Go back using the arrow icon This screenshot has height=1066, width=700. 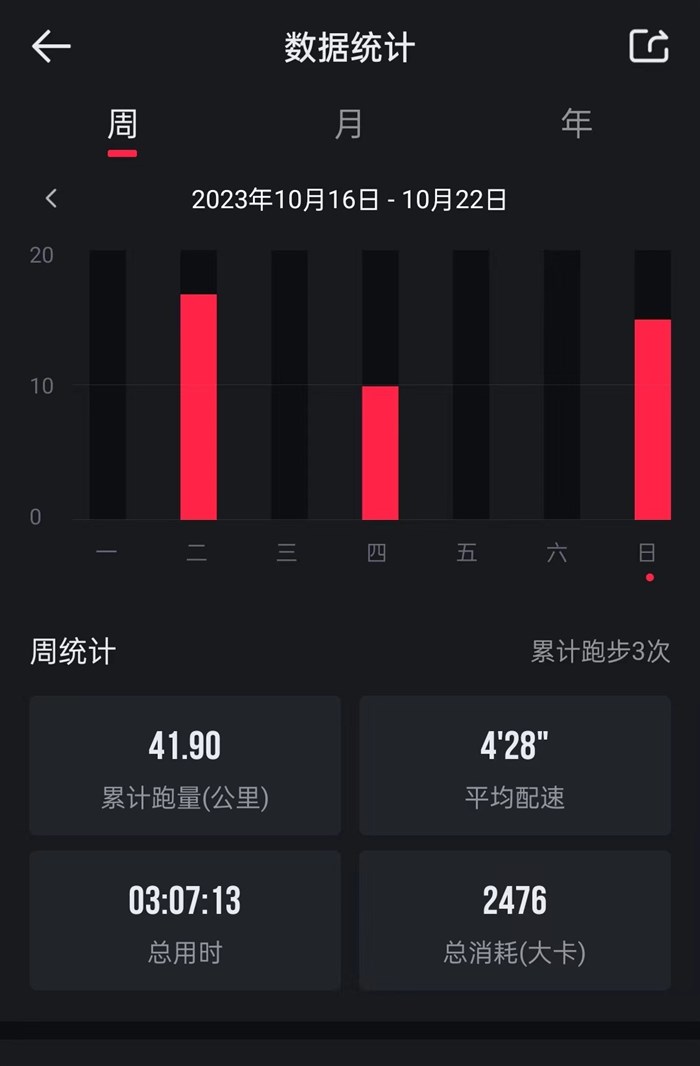[51, 47]
